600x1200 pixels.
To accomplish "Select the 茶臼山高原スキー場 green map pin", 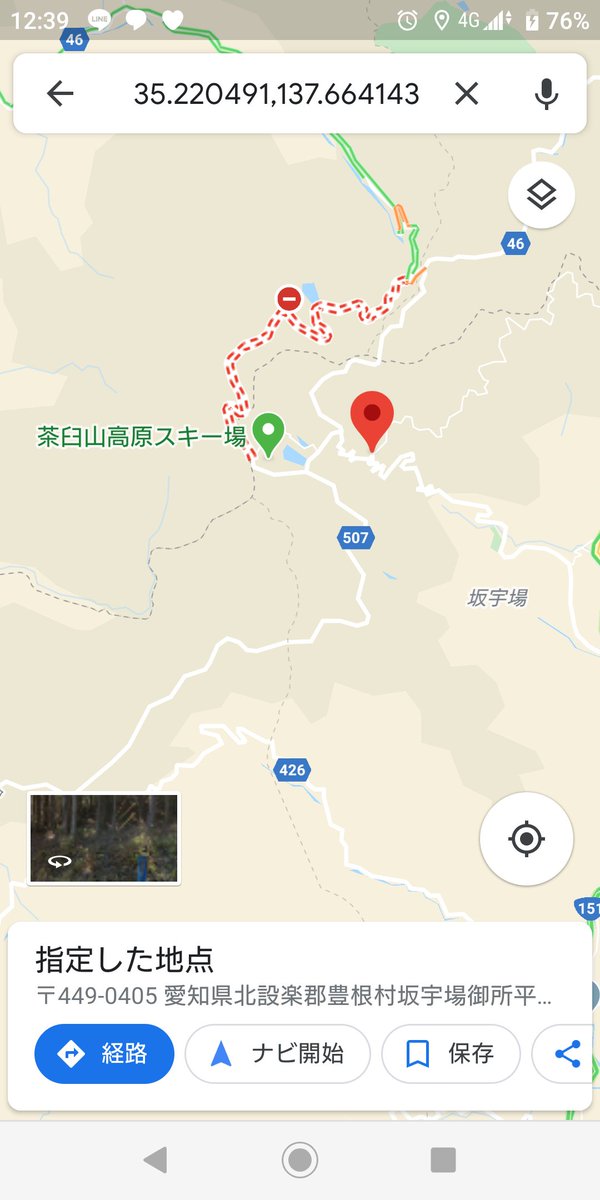I will [267, 432].
